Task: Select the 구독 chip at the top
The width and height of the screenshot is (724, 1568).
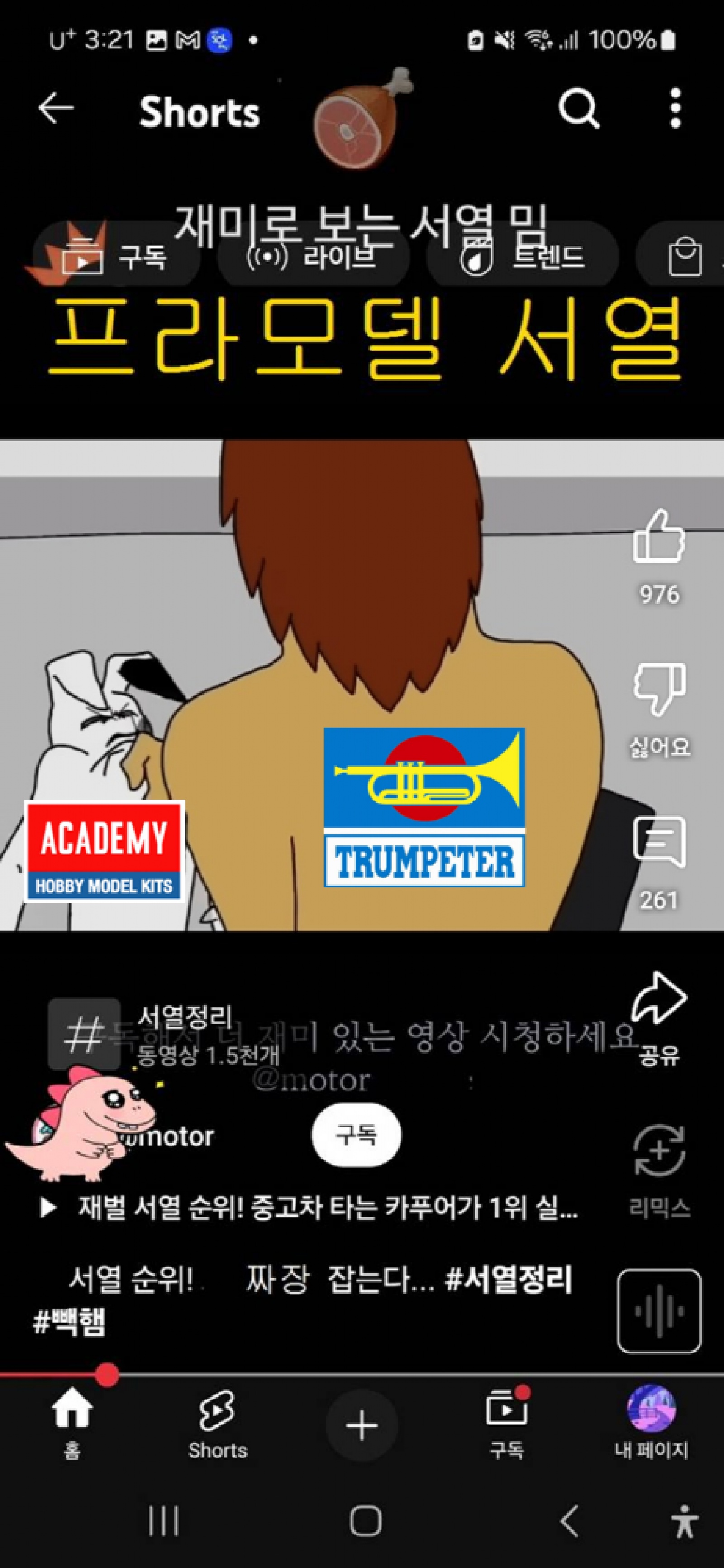Action: tap(115, 257)
